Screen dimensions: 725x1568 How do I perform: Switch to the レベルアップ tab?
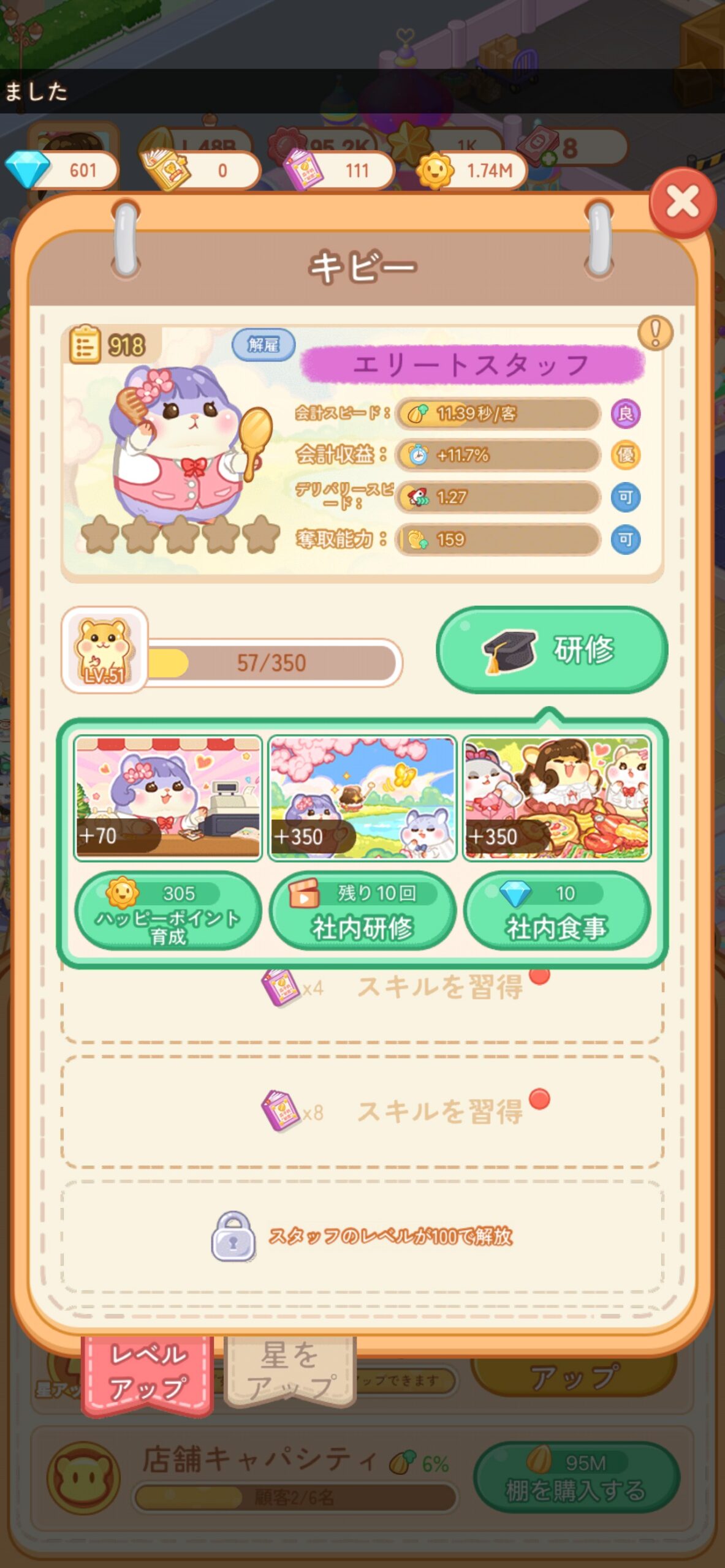(x=148, y=1372)
